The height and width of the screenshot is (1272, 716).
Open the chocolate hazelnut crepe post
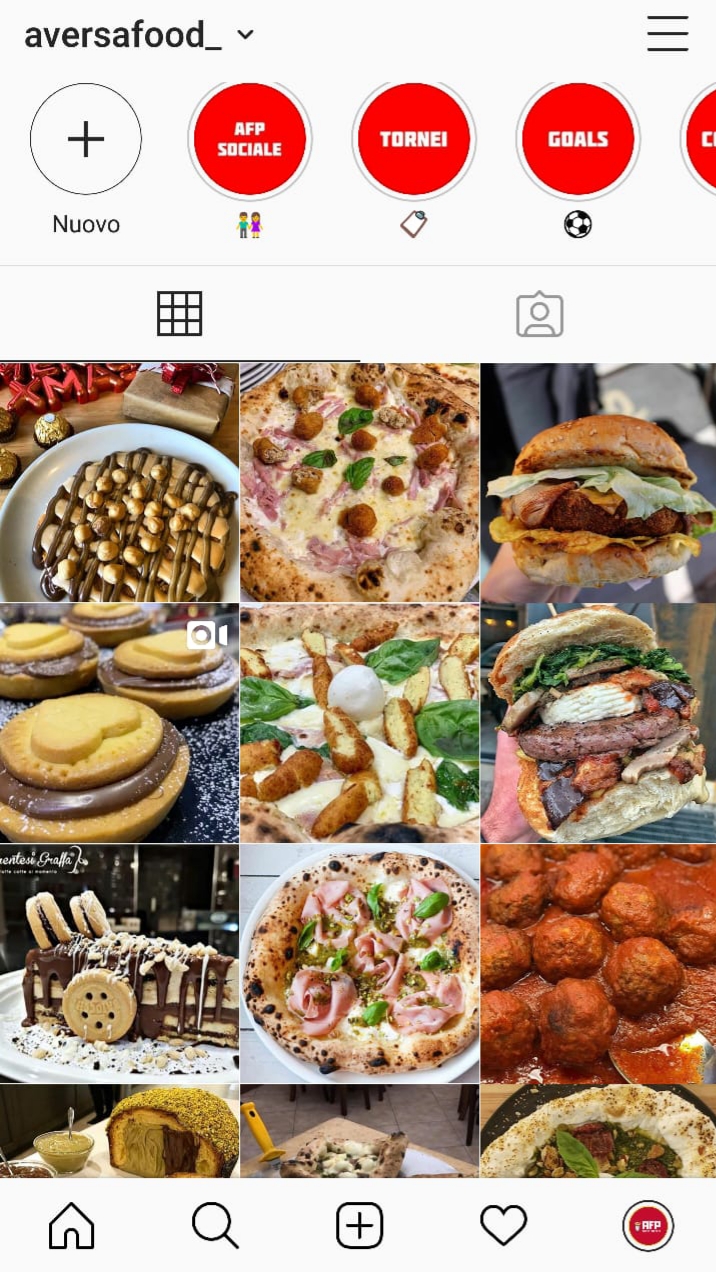(119, 483)
